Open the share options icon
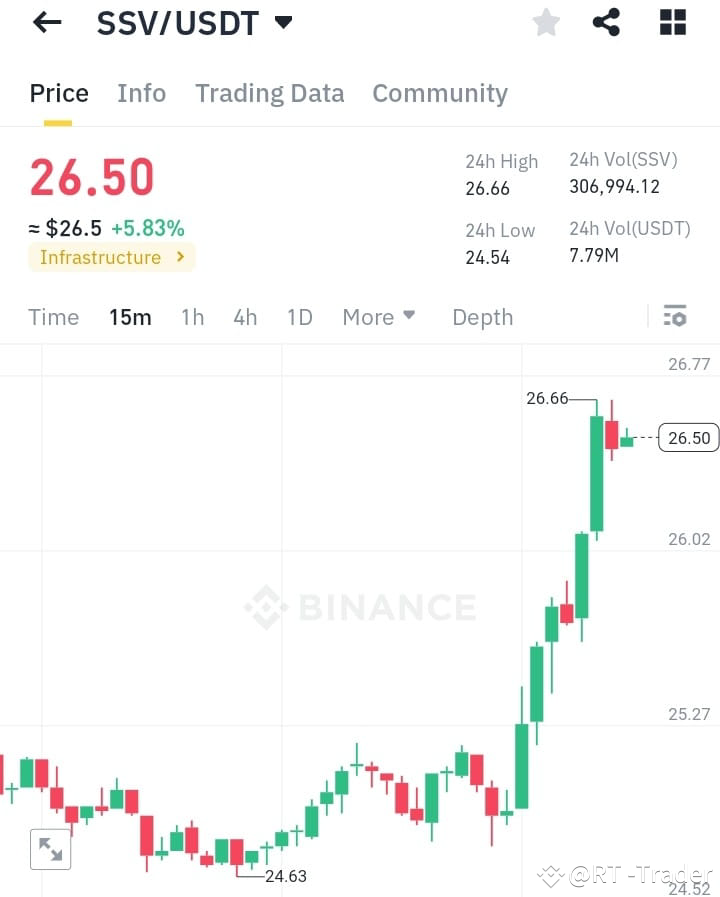This screenshot has height=897, width=720. (x=607, y=22)
